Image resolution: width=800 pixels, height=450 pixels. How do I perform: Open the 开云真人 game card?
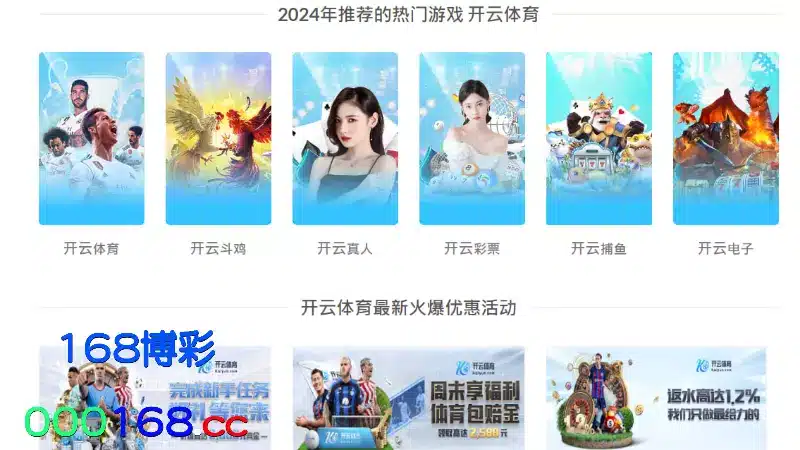pos(345,138)
